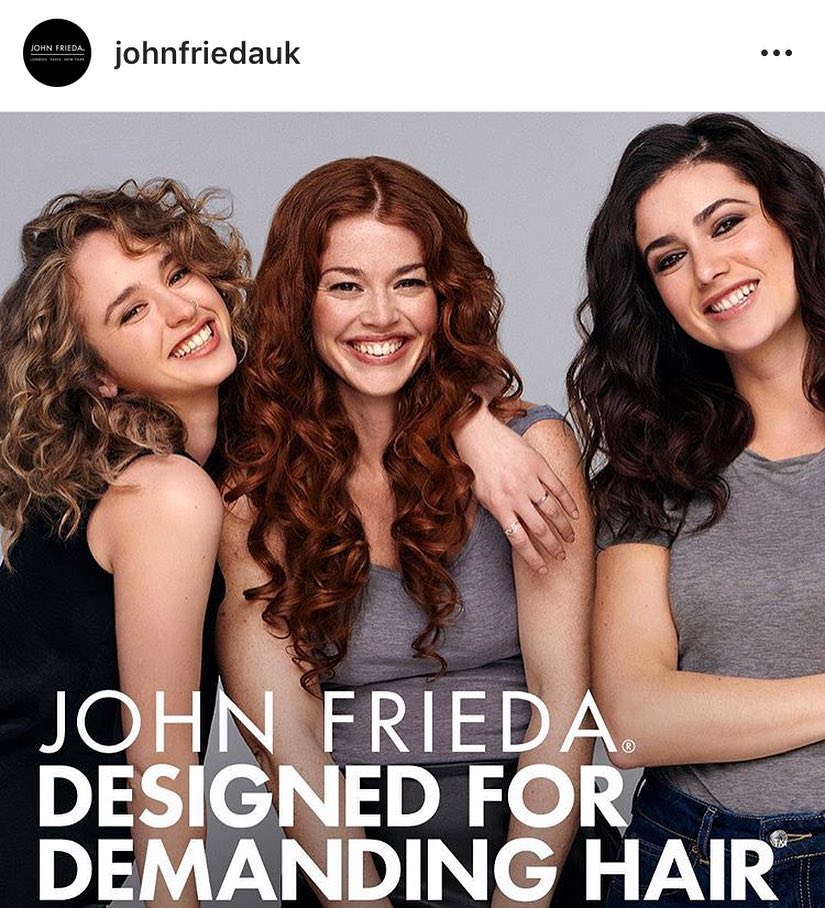
Task: Open the johnfriedauk profile picture
Action: 57,53
